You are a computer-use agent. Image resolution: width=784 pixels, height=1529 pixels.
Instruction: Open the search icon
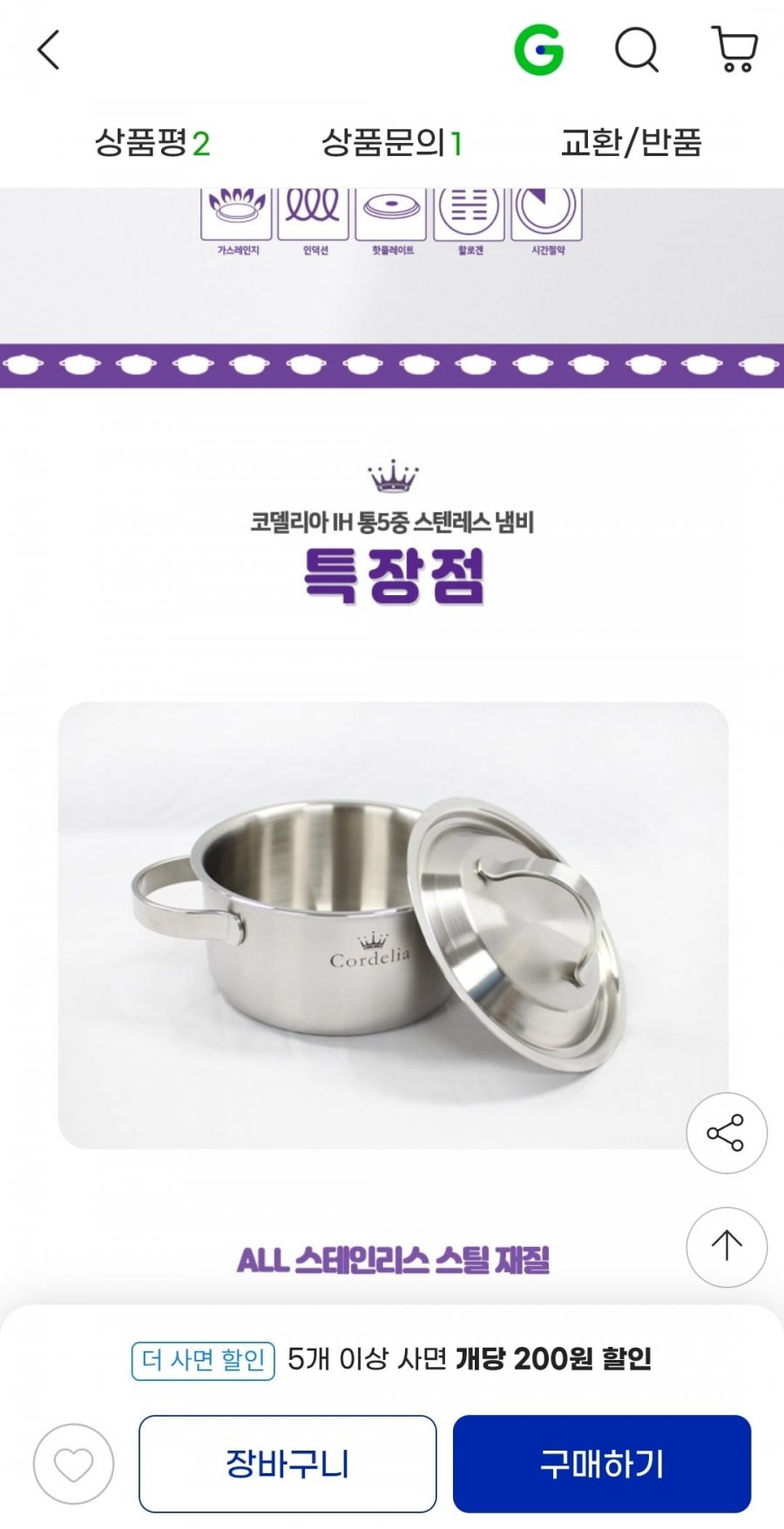click(638, 50)
